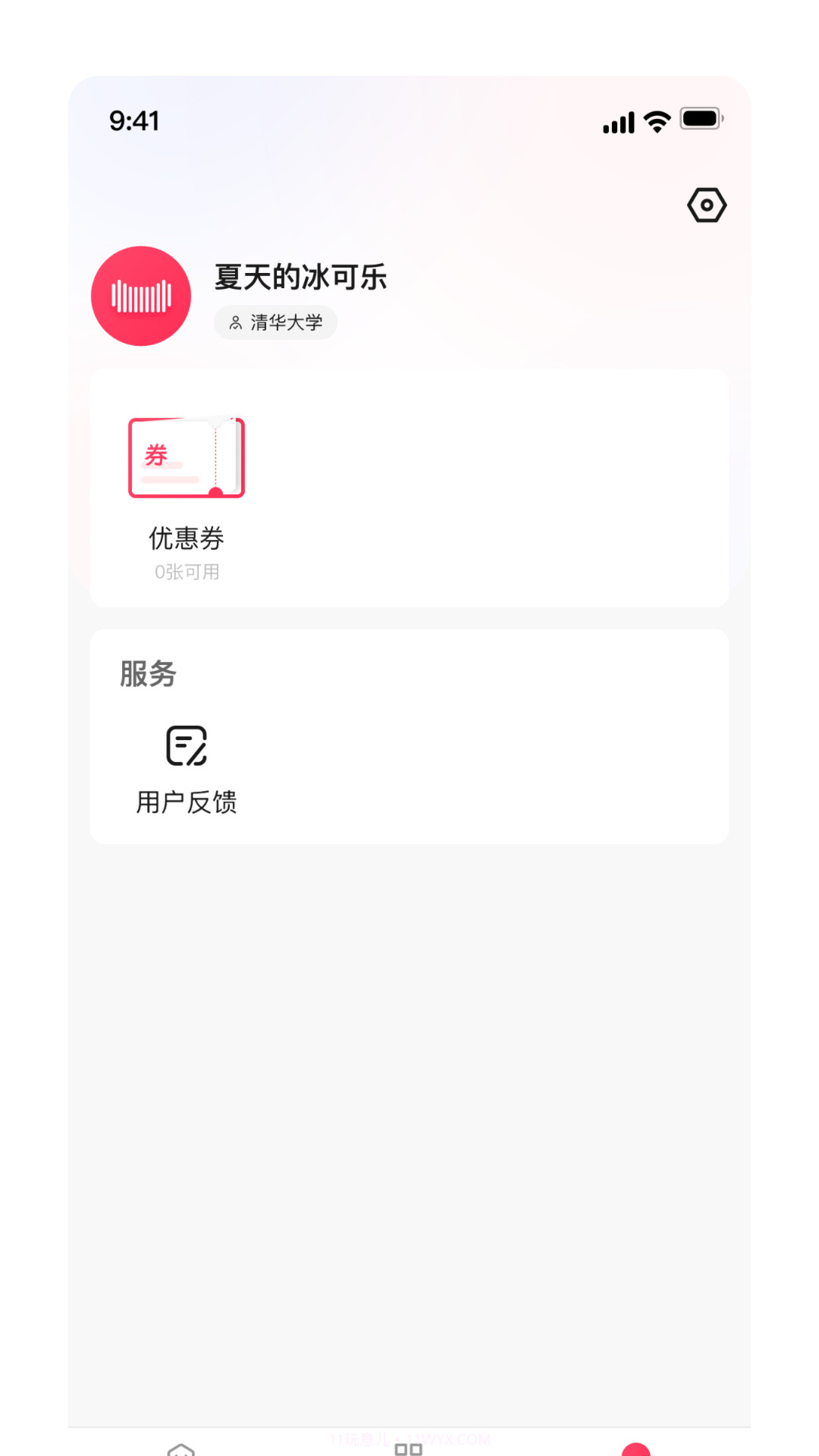The width and height of the screenshot is (819, 1456).
Task: Tap the 0张可用 coupon count text
Action: pos(187,572)
